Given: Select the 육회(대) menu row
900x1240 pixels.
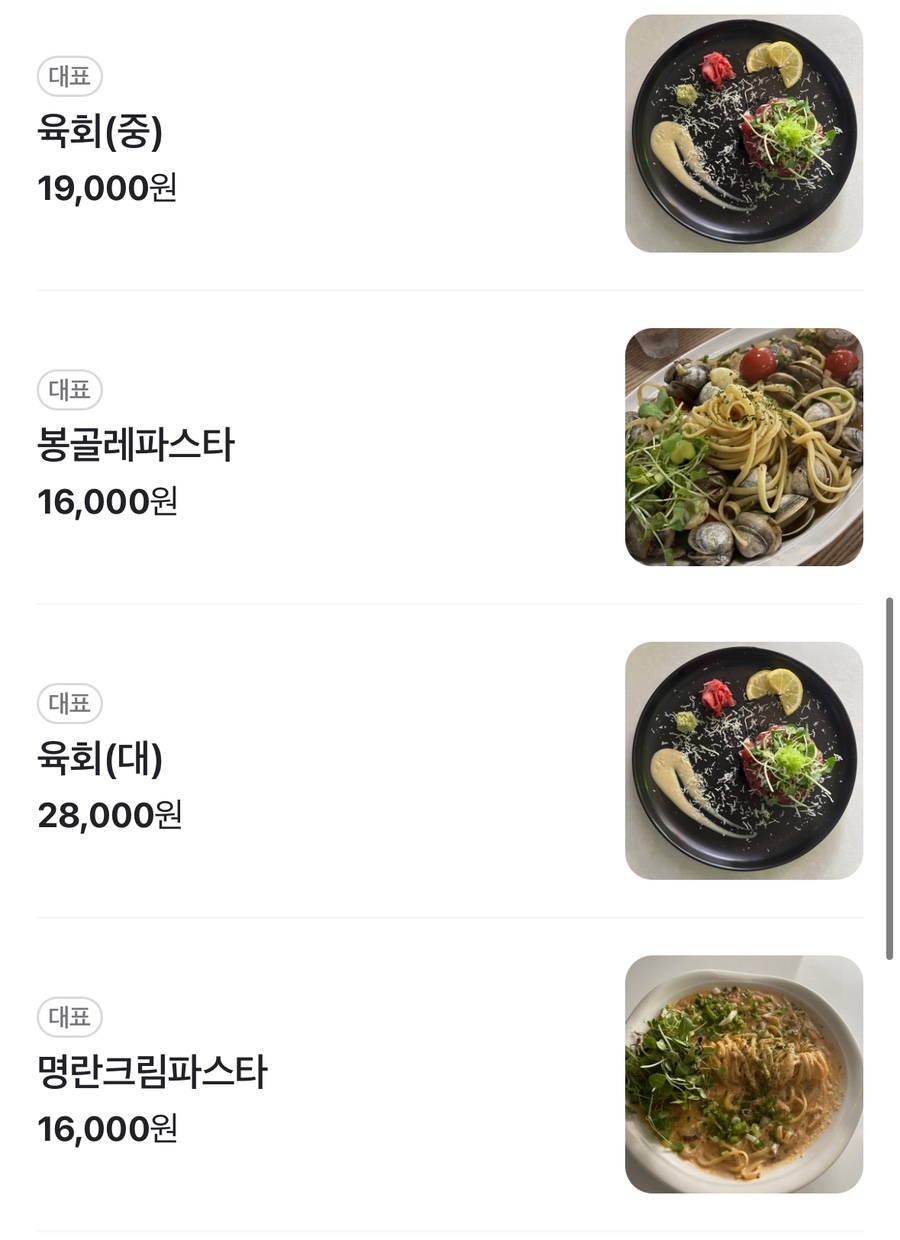Looking at the screenshot, I should [x=100, y=760].
